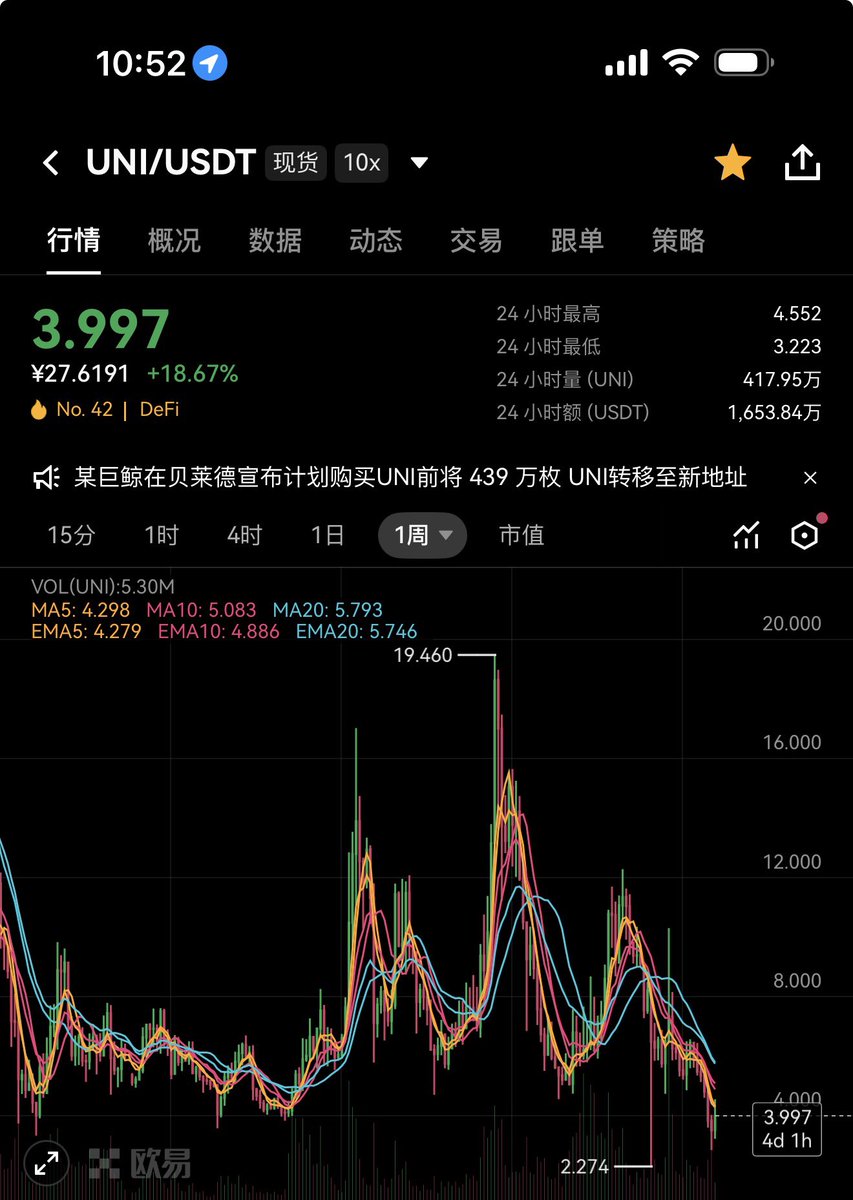Expand chart to full screen

pyautogui.click(x=46, y=1163)
